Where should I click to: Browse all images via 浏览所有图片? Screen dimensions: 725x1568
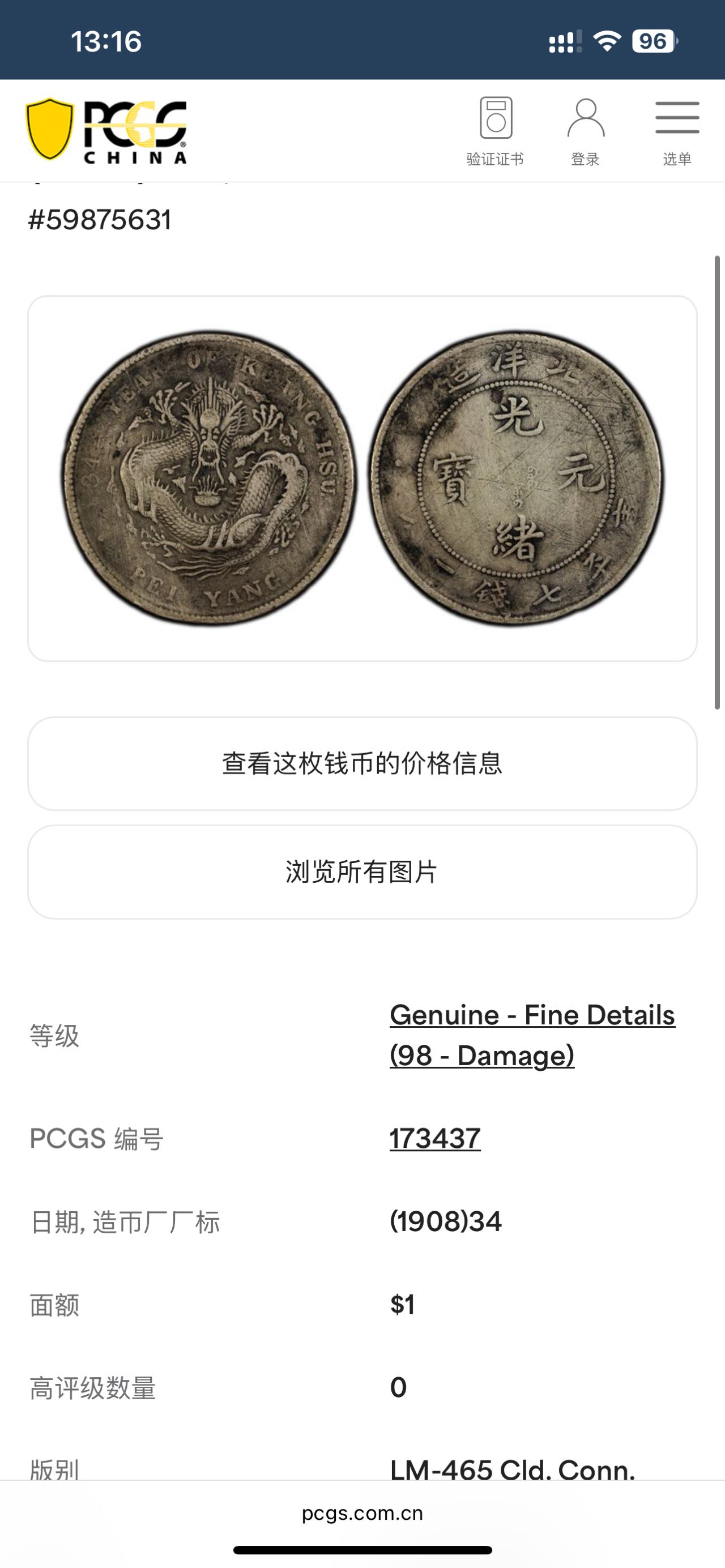pos(362,871)
